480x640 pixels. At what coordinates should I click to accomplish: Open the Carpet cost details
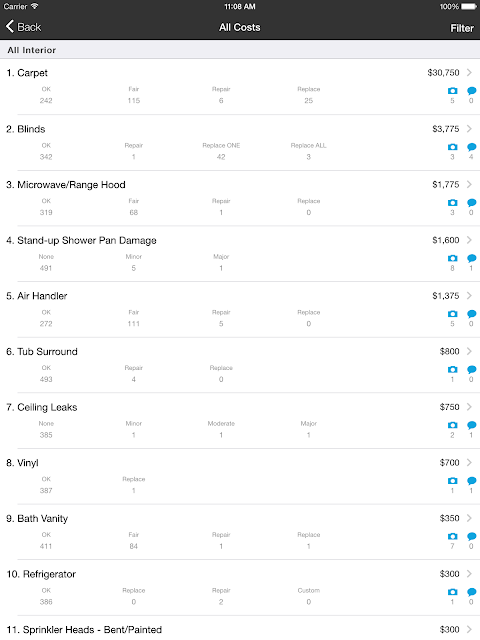(x=240, y=87)
